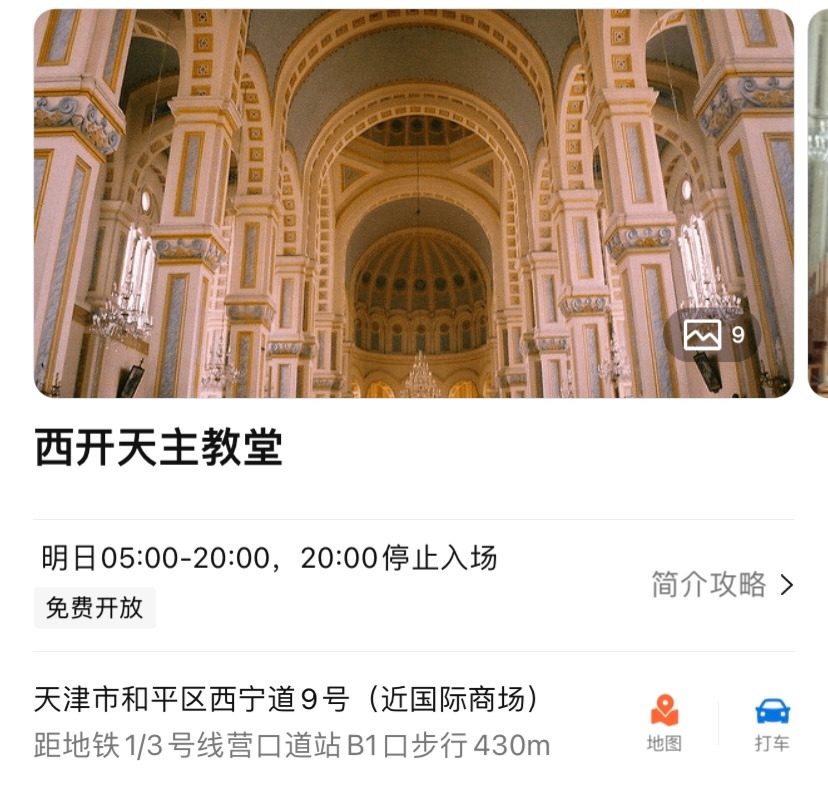The width and height of the screenshot is (828, 785).
Task: Open 地图 to view location
Action: pyautogui.click(x=664, y=722)
